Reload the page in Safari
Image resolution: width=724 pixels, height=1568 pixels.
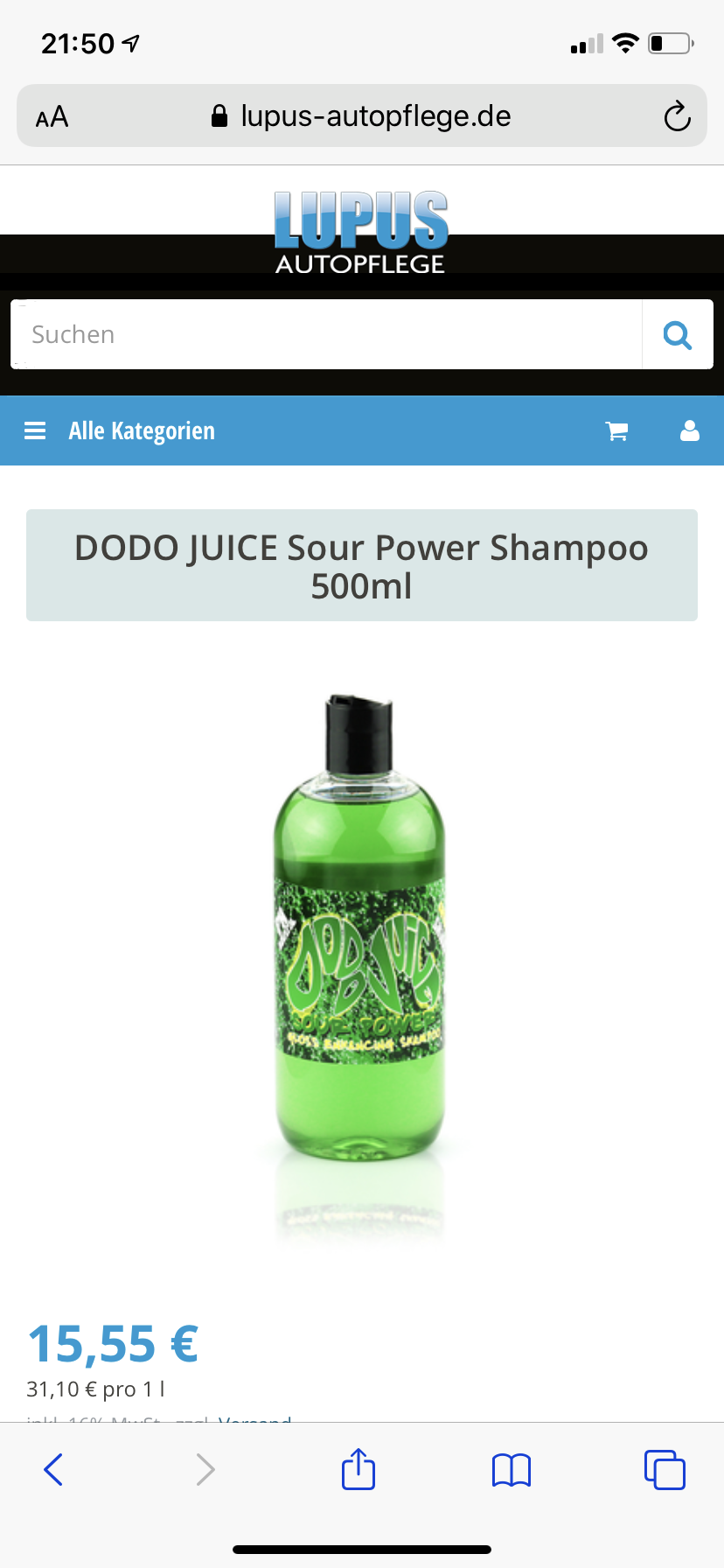677,116
